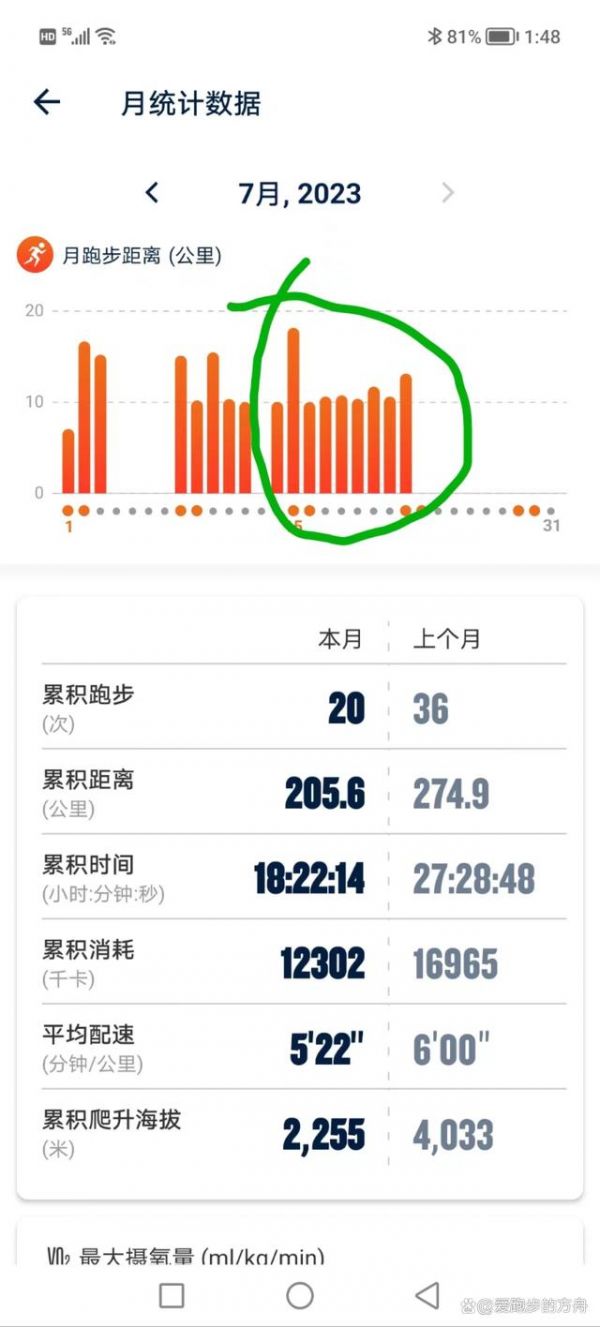This screenshot has width=600, height=1327.
Task: Advance to the next month after 7月
Action: 448,192
